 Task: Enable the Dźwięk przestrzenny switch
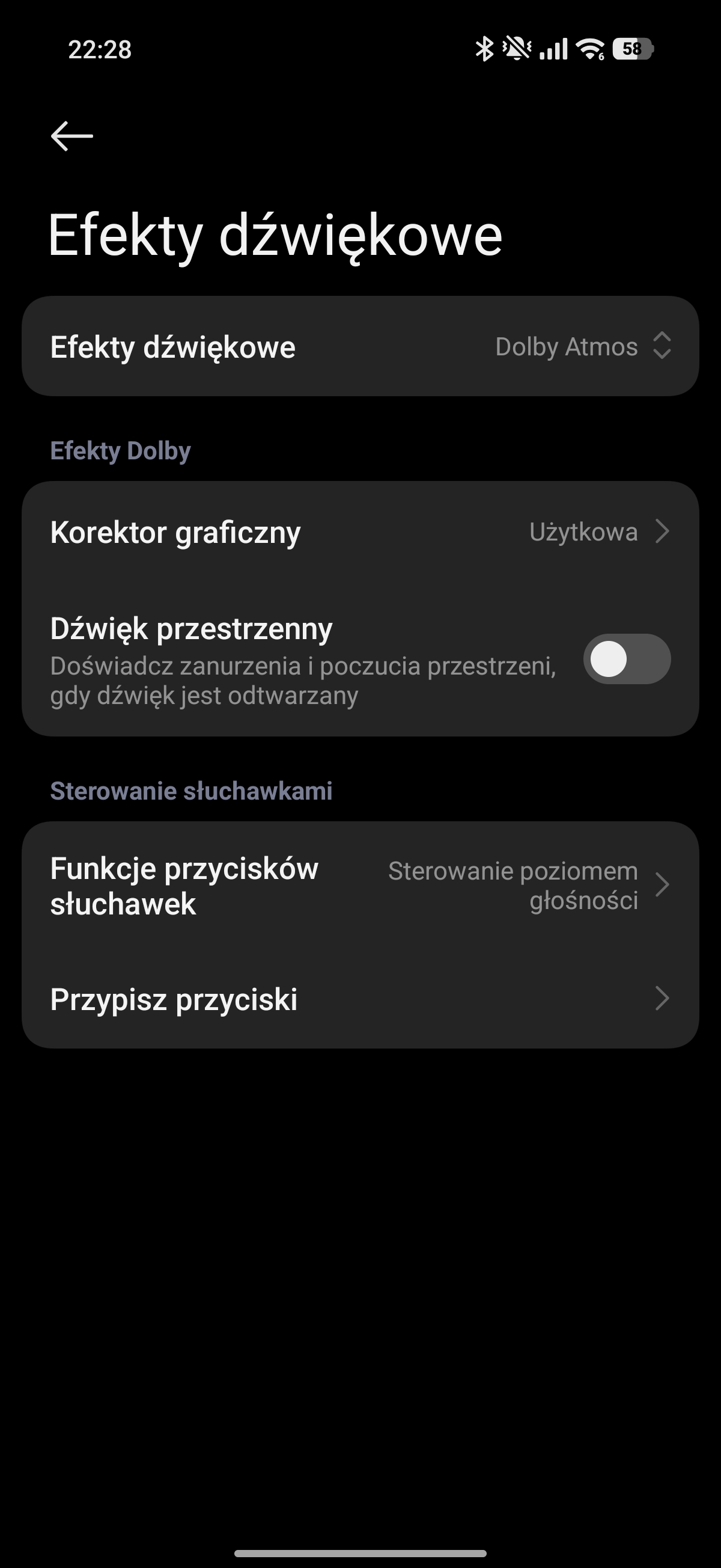pyautogui.click(x=627, y=659)
